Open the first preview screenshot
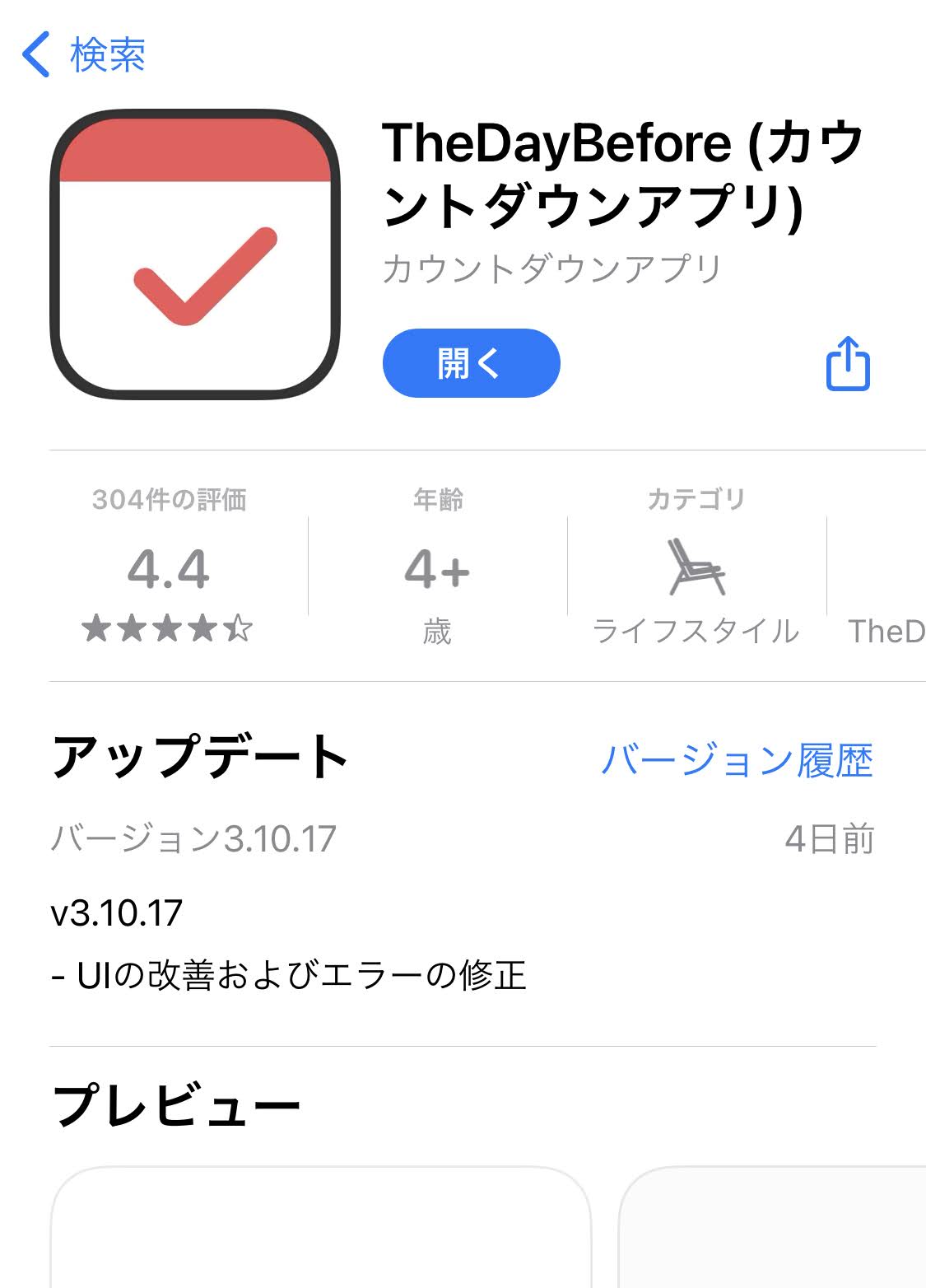 [321, 1227]
